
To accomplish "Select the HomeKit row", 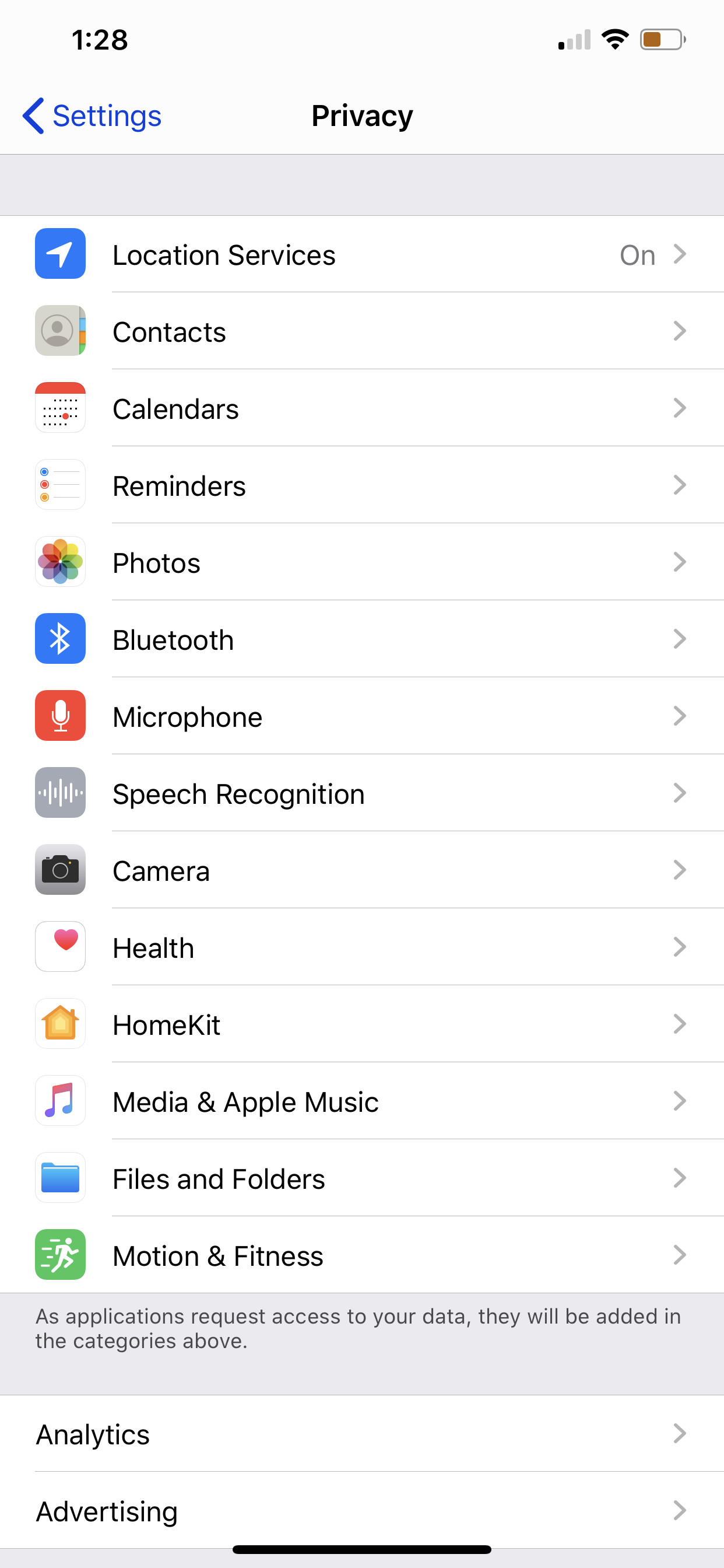I will [x=361, y=1024].
